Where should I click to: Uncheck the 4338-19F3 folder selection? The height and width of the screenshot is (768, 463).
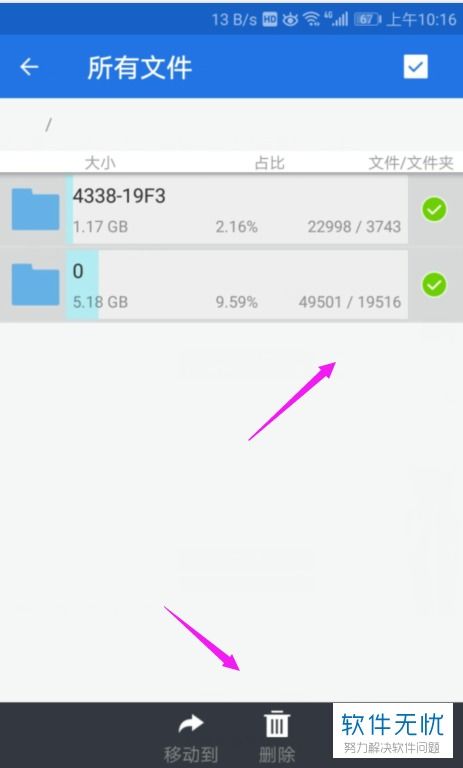pos(434,210)
